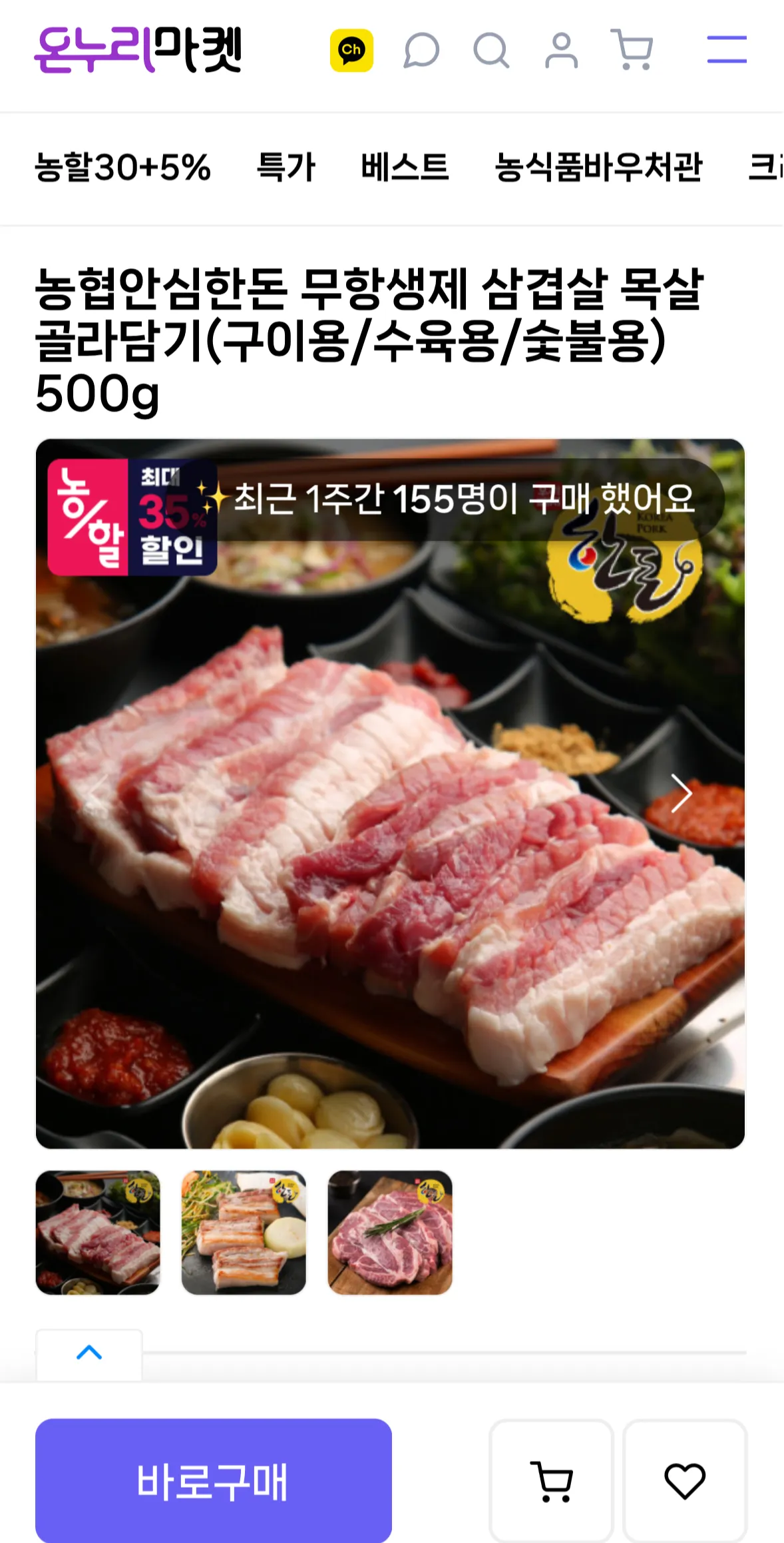Open the 온누리마켓 home logo
Viewport: 784px width, 1543px height.
tap(138, 50)
